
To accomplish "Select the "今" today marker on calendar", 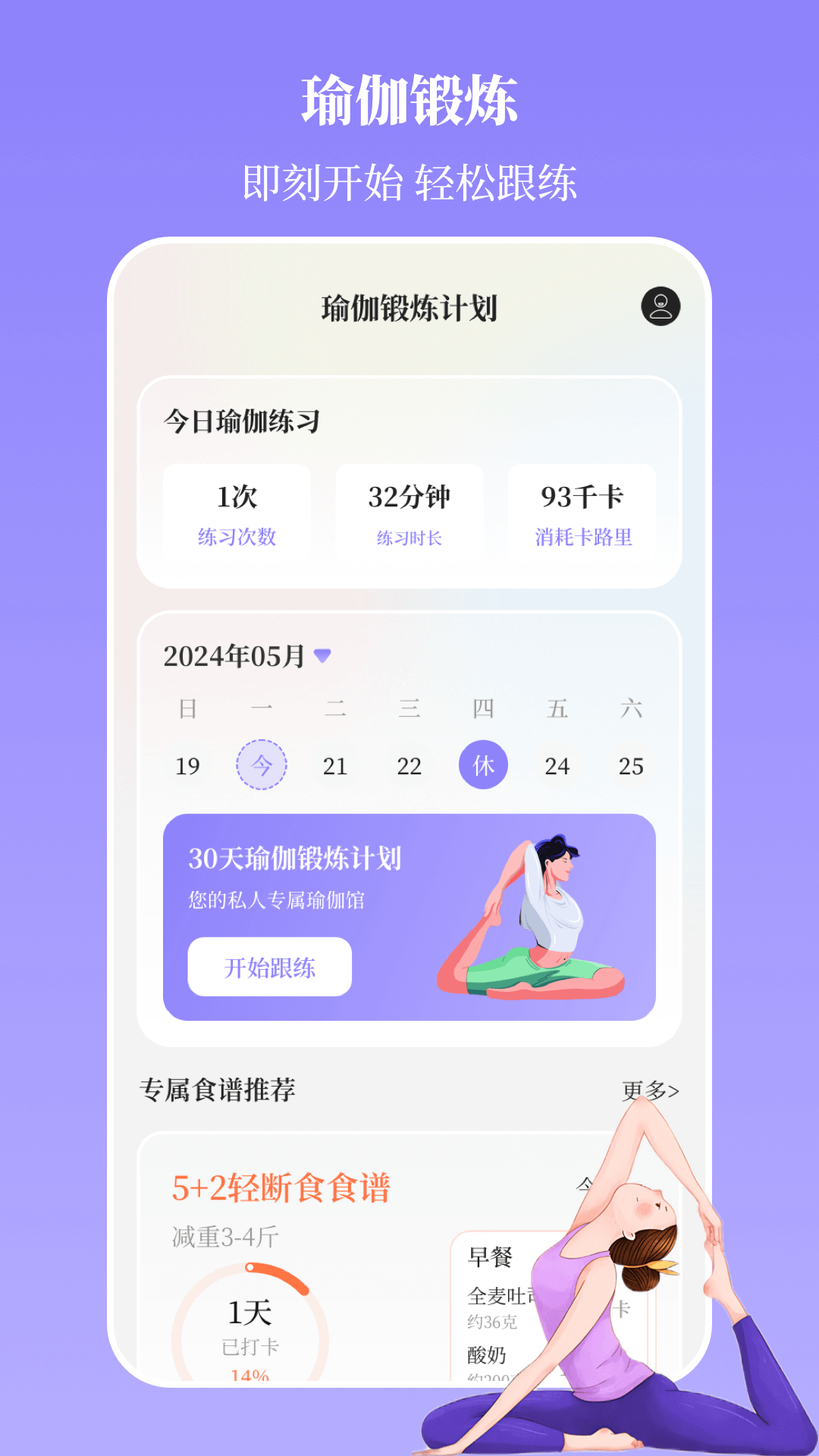I will point(263,766).
